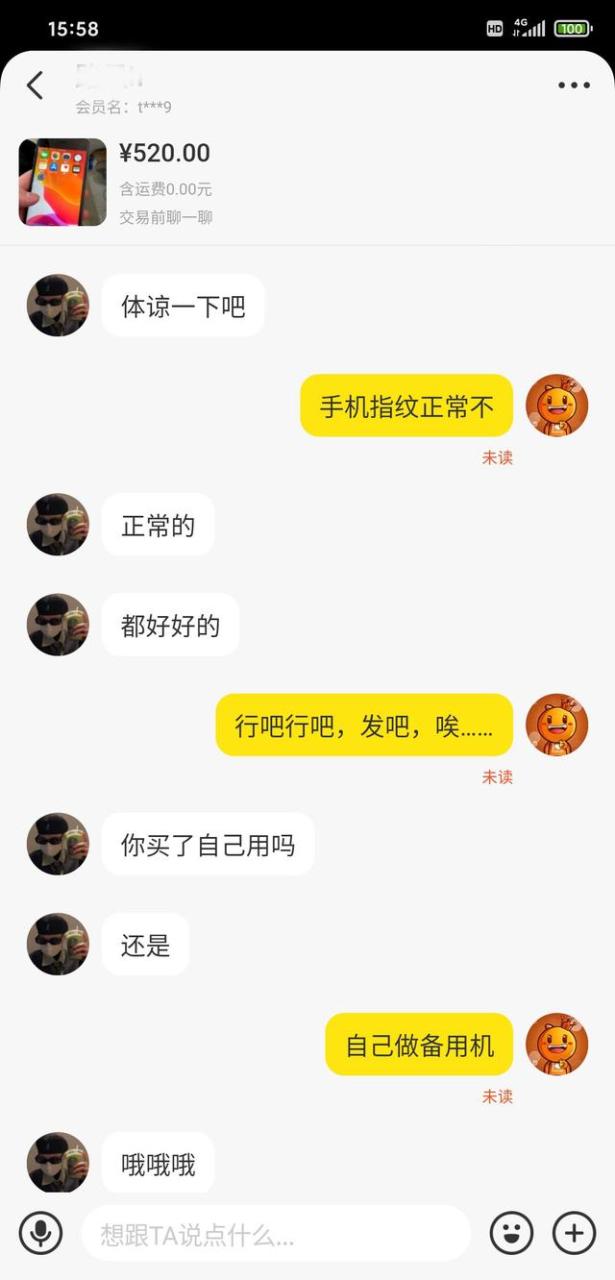615x1280 pixels.
Task: Tap the voice input microphone icon
Action: pos(41,1233)
